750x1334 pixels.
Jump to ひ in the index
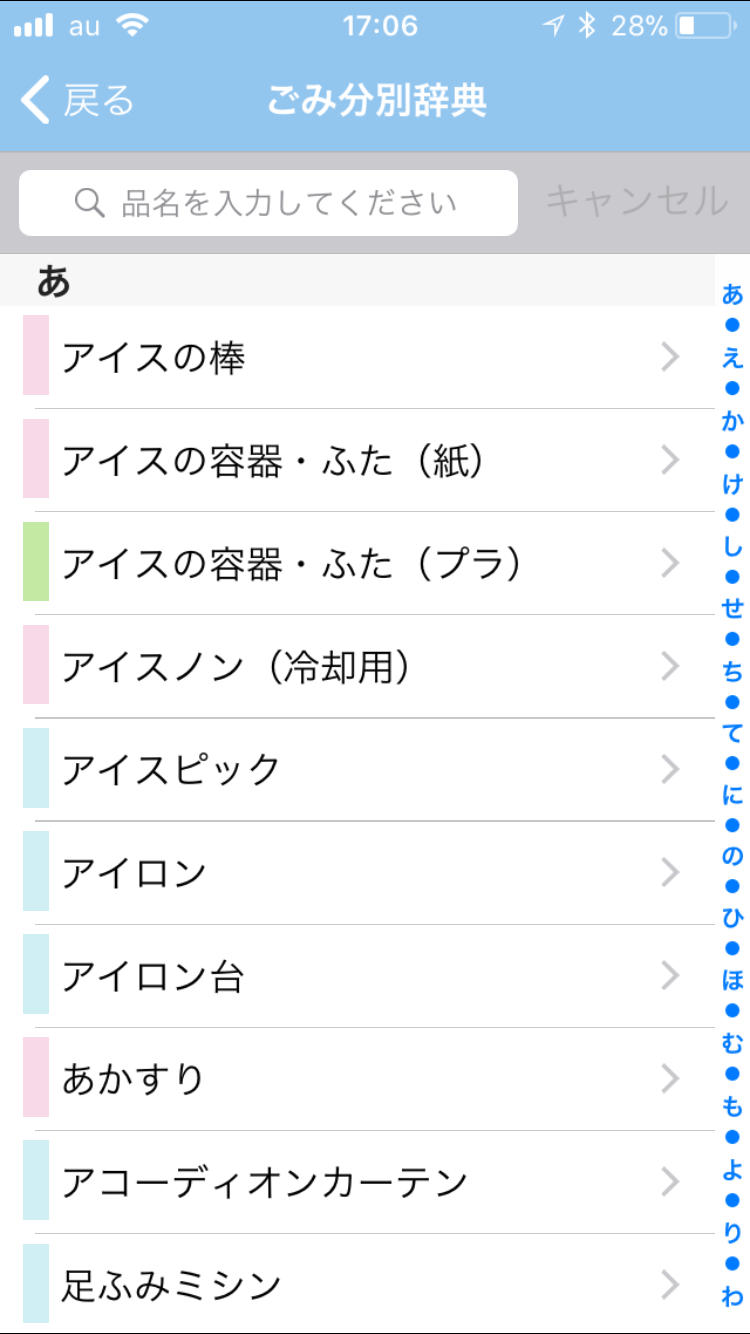[733, 918]
